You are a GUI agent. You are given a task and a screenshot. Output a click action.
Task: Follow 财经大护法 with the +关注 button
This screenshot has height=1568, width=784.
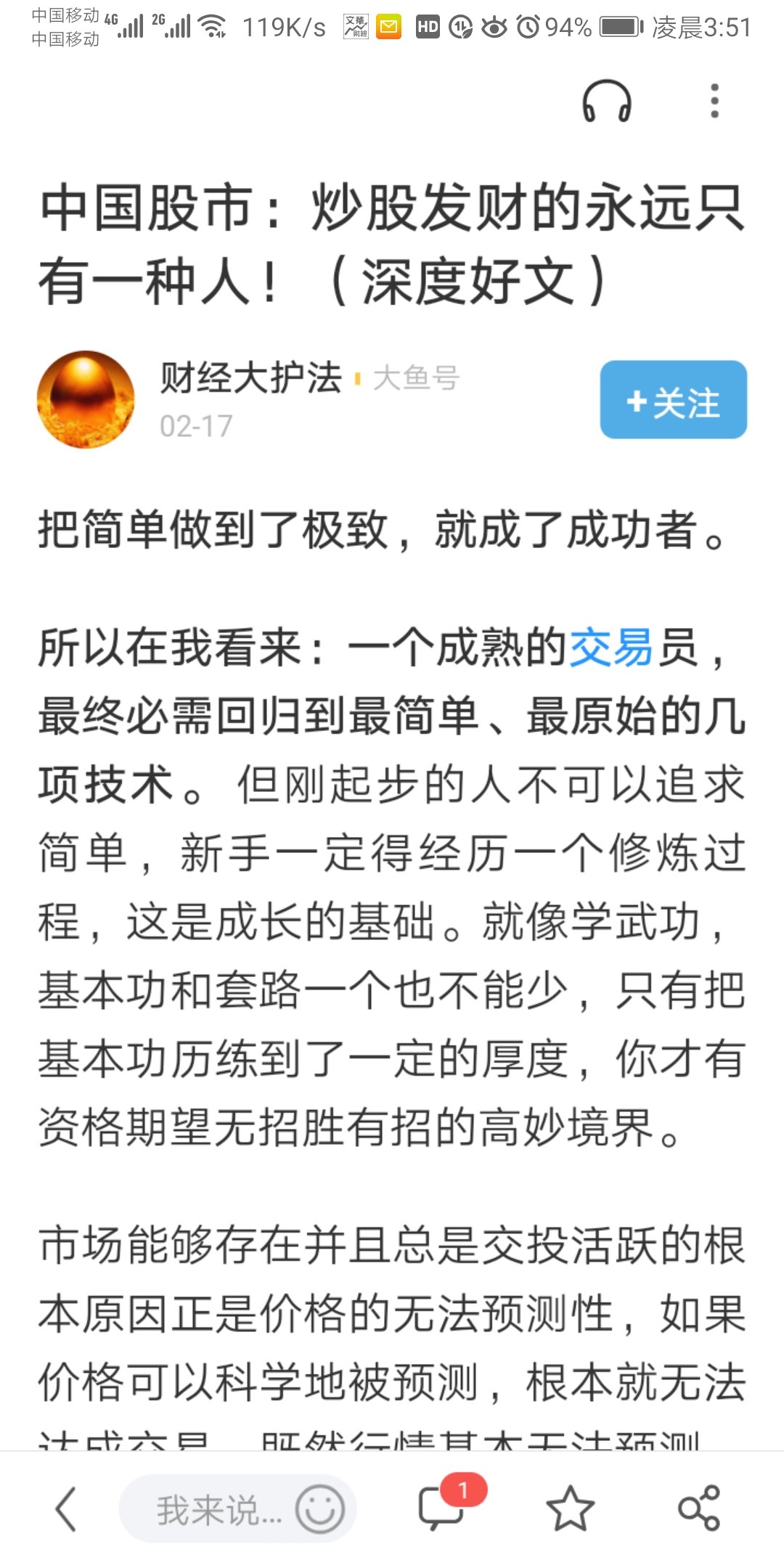(x=673, y=400)
